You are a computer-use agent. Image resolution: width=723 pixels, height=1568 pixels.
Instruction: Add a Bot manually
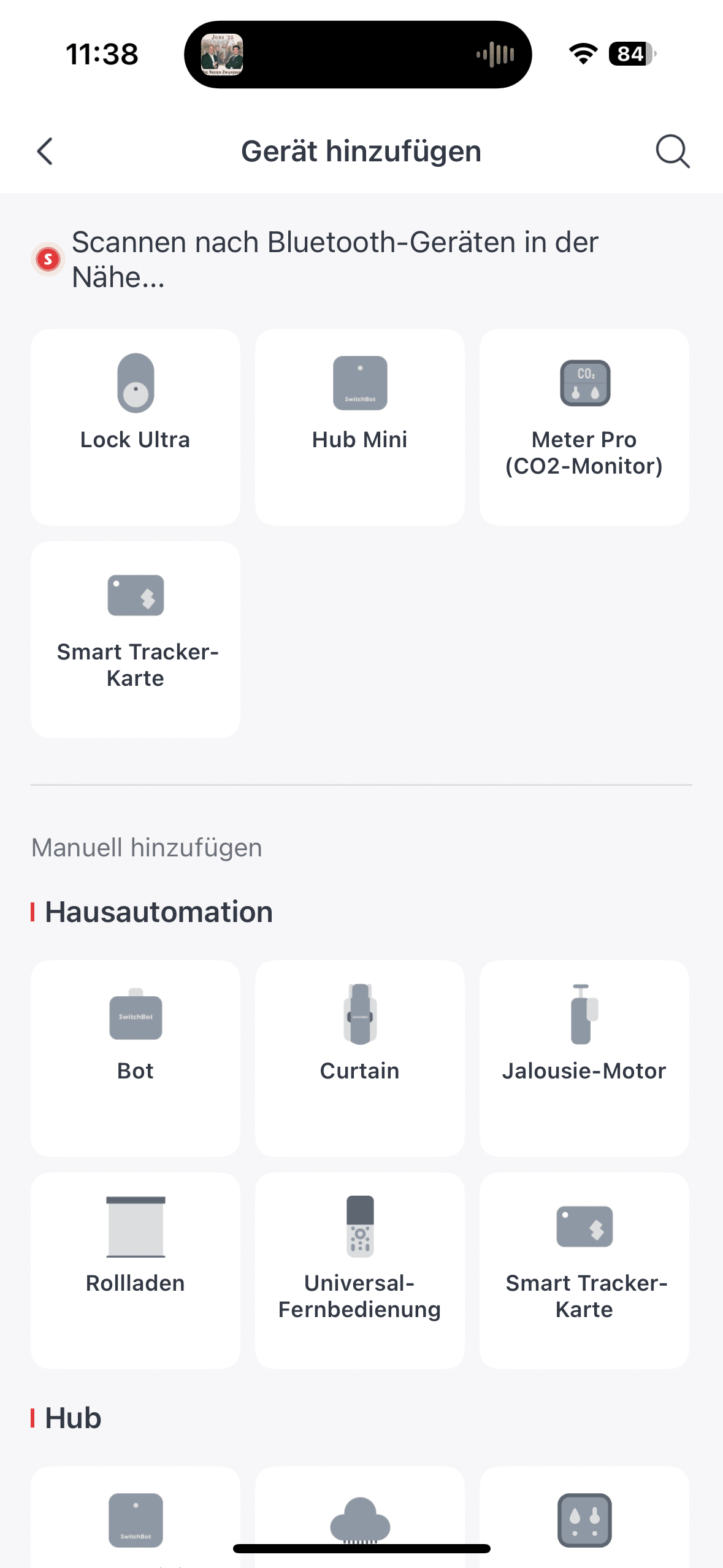[135, 1058]
